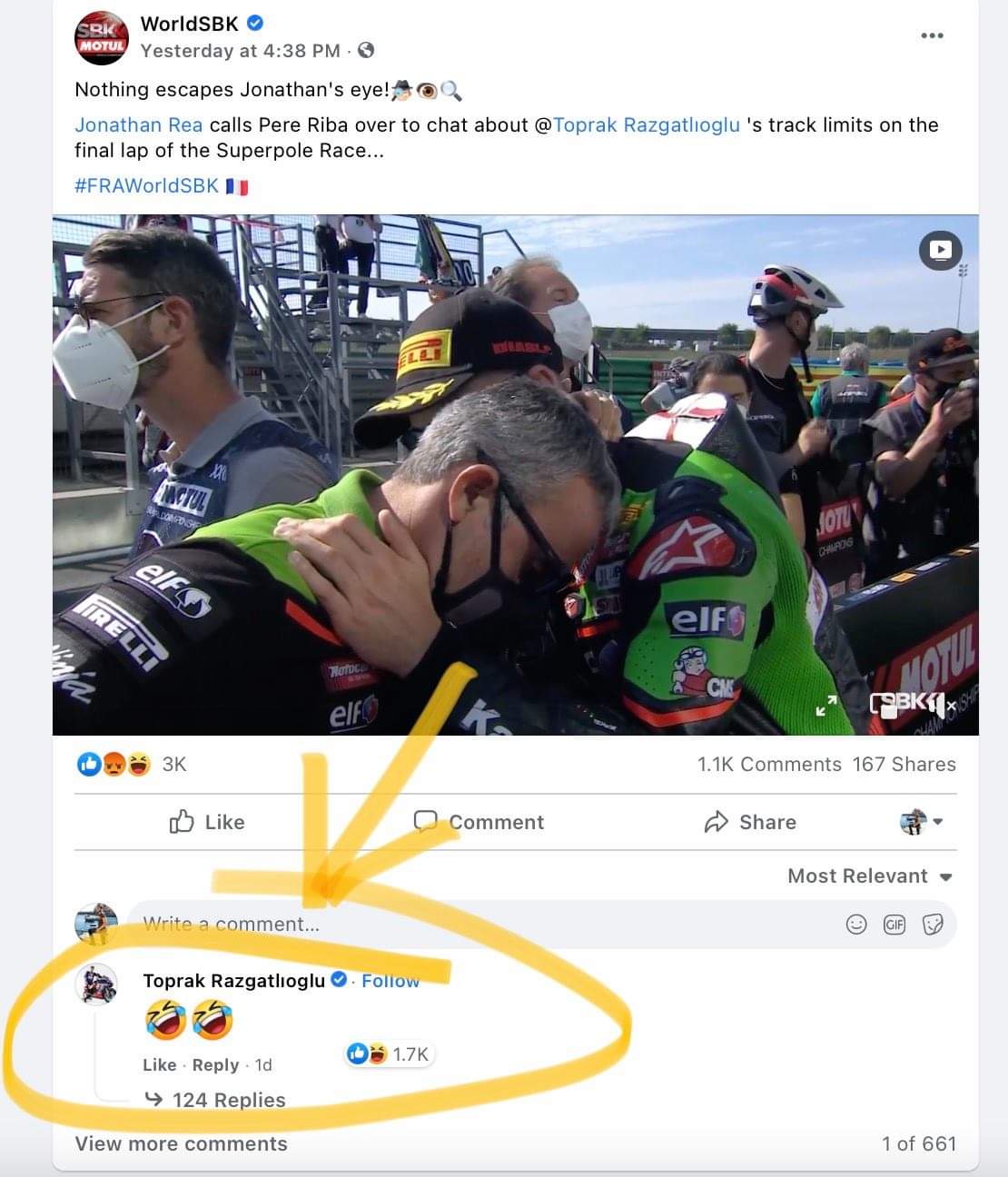The image size is (1008, 1177).
Task: Share the WorldSBK post
Action: 750,822
